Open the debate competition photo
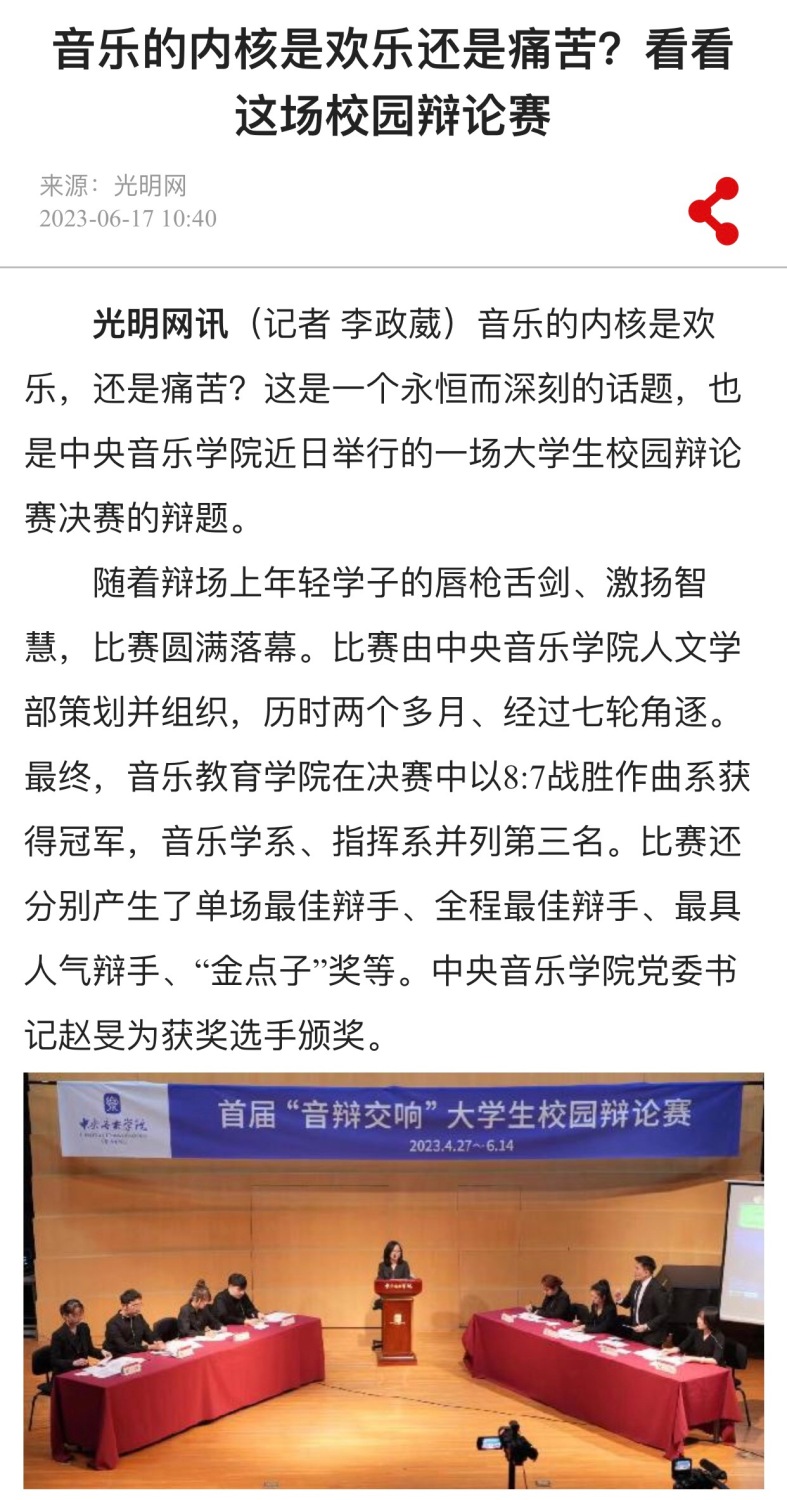Viewport: 787px width, 1500px height. click(x=394, y=1280)
